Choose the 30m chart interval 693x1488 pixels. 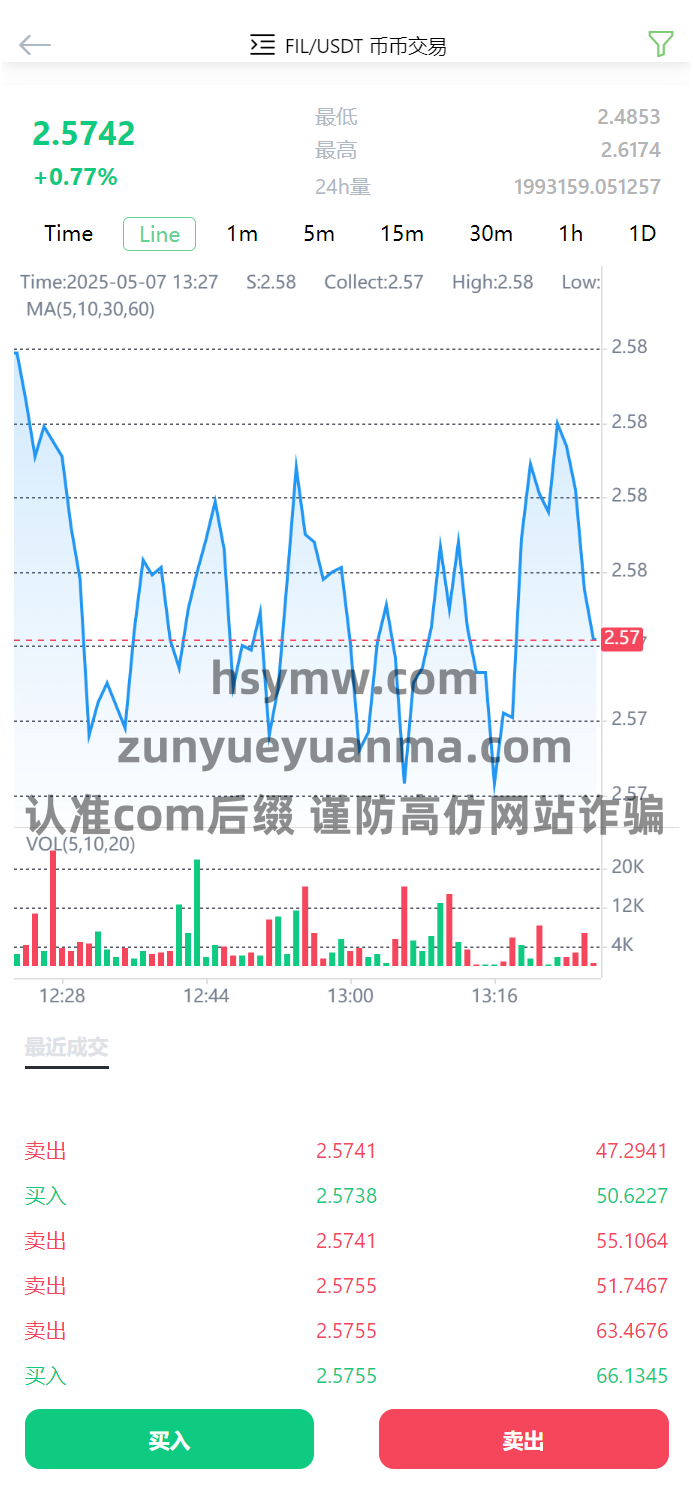point(491,234)
